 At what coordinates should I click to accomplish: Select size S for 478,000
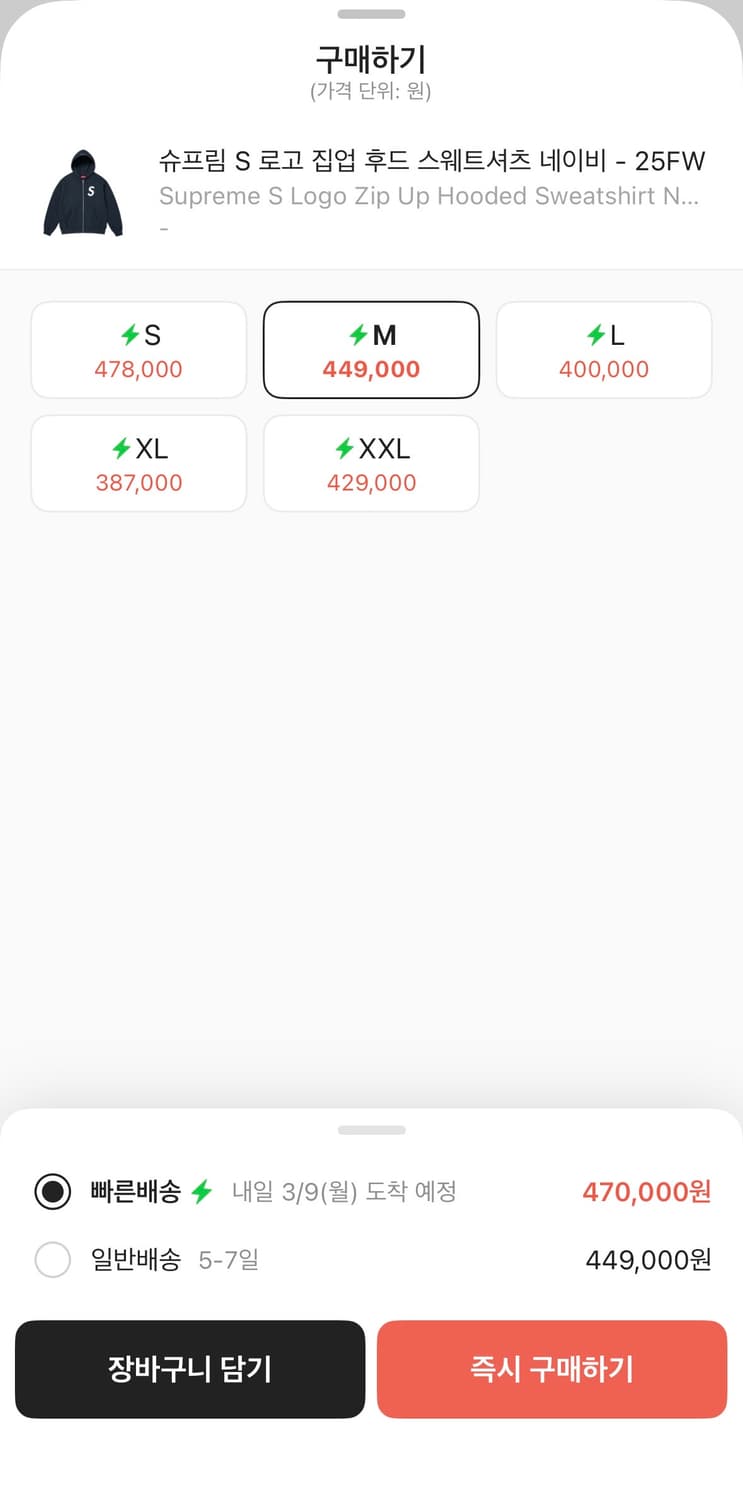pos(138,350)
